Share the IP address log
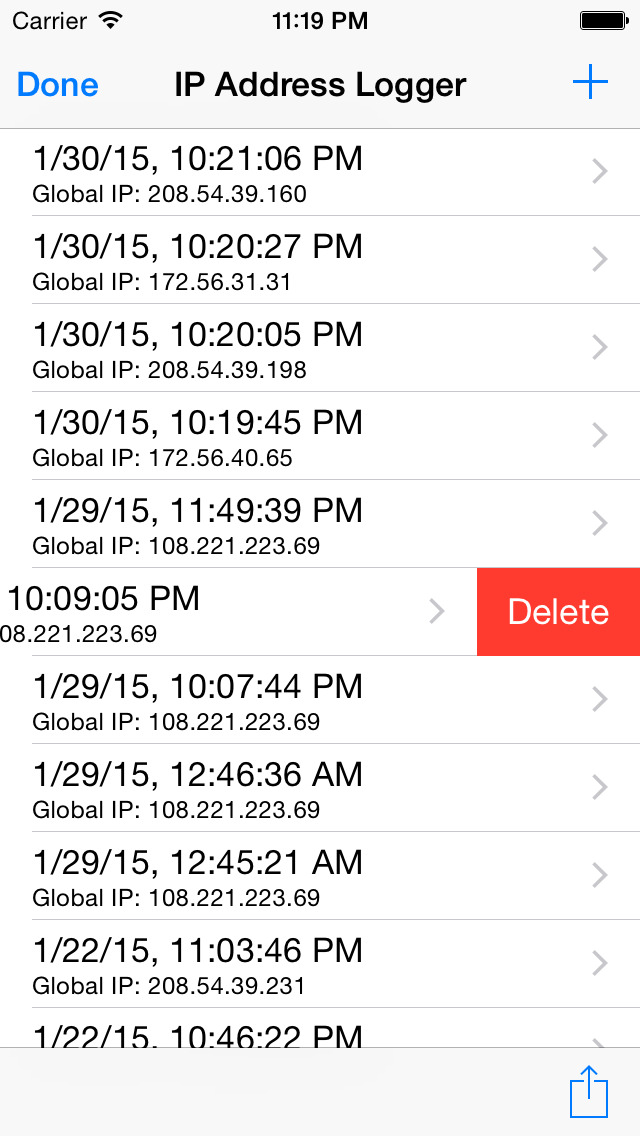 [x=589, y=1091]
